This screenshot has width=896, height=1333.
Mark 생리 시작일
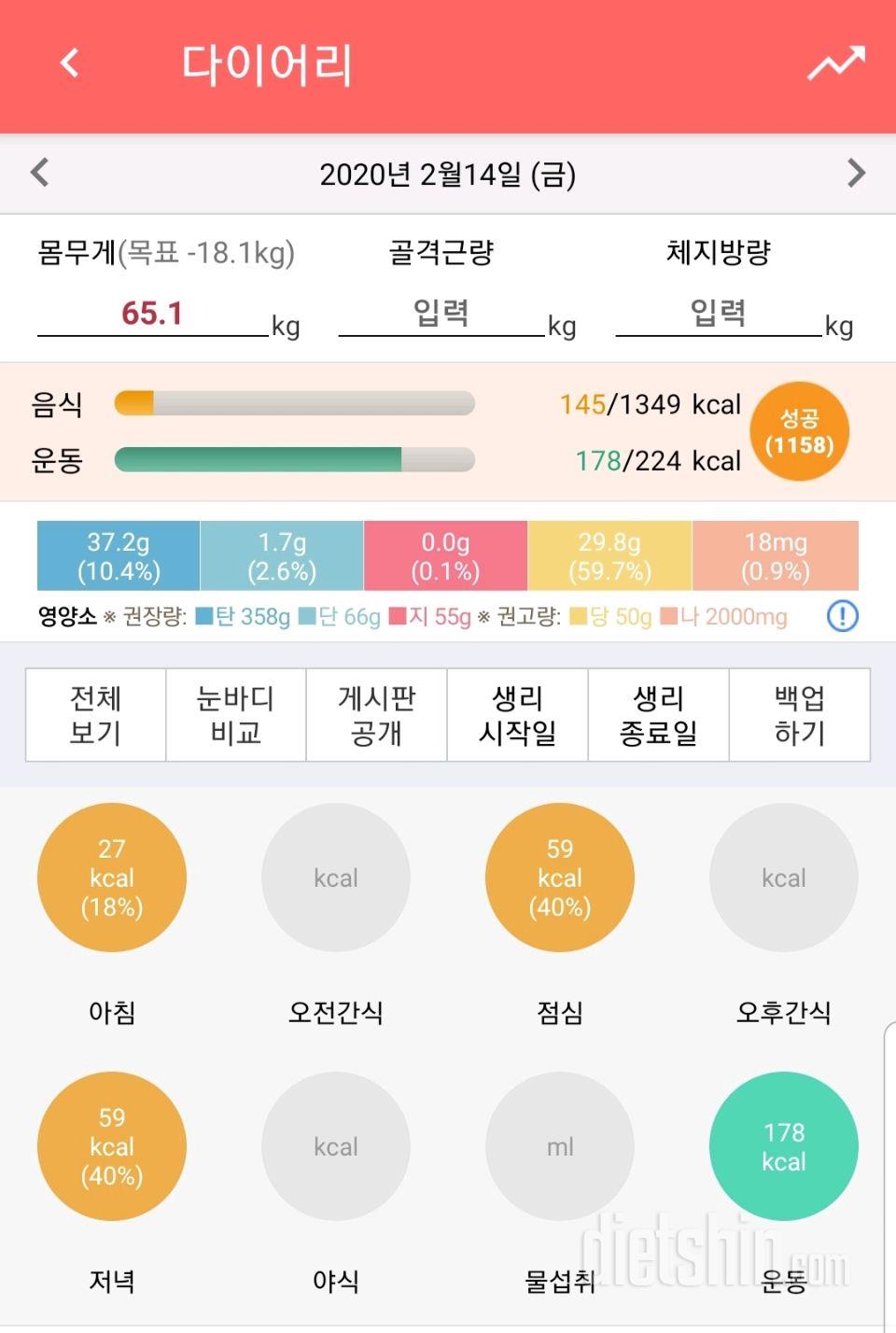pyautogui.click(x=518, y=715)
